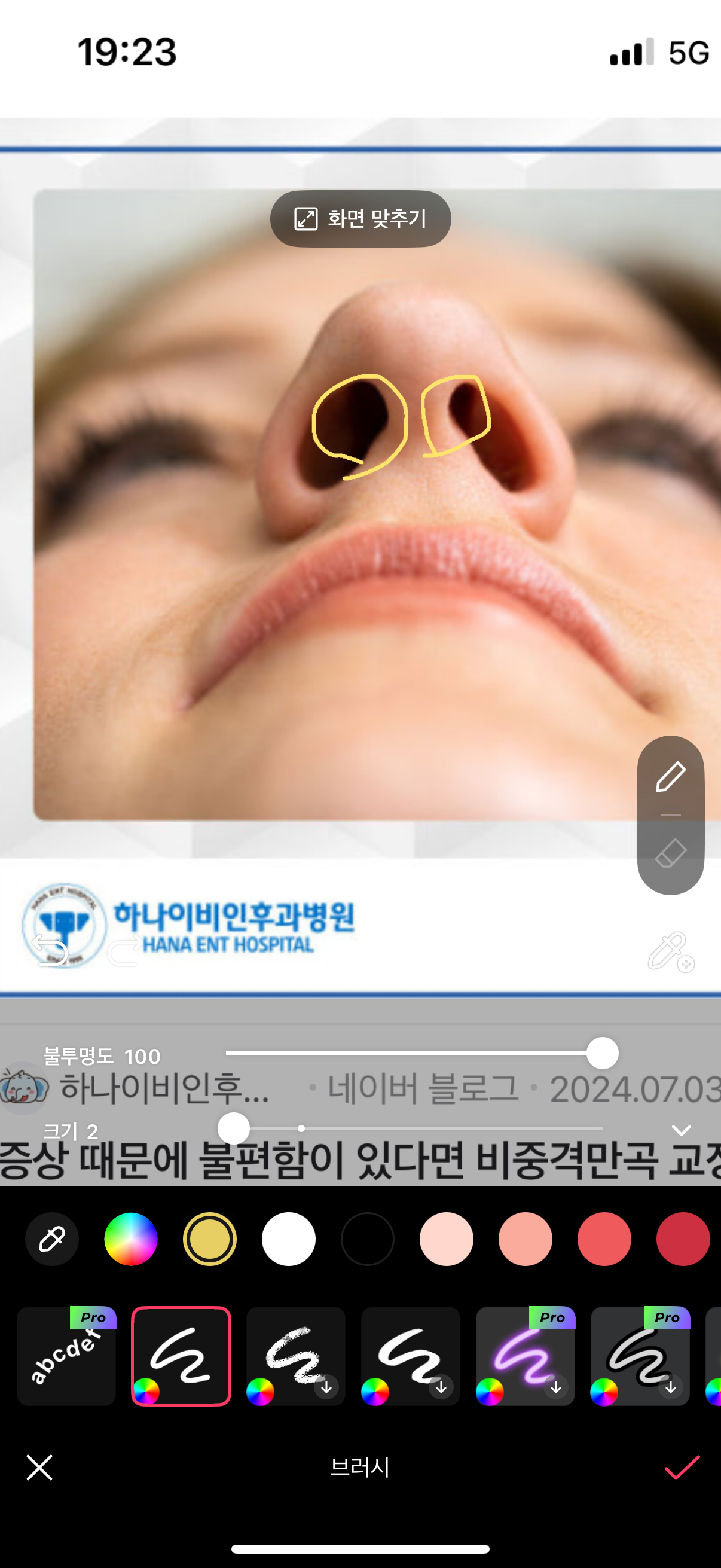Pick the pale pink color swatch
This screenshot has width=721, height=1568.
(446, 1238)
